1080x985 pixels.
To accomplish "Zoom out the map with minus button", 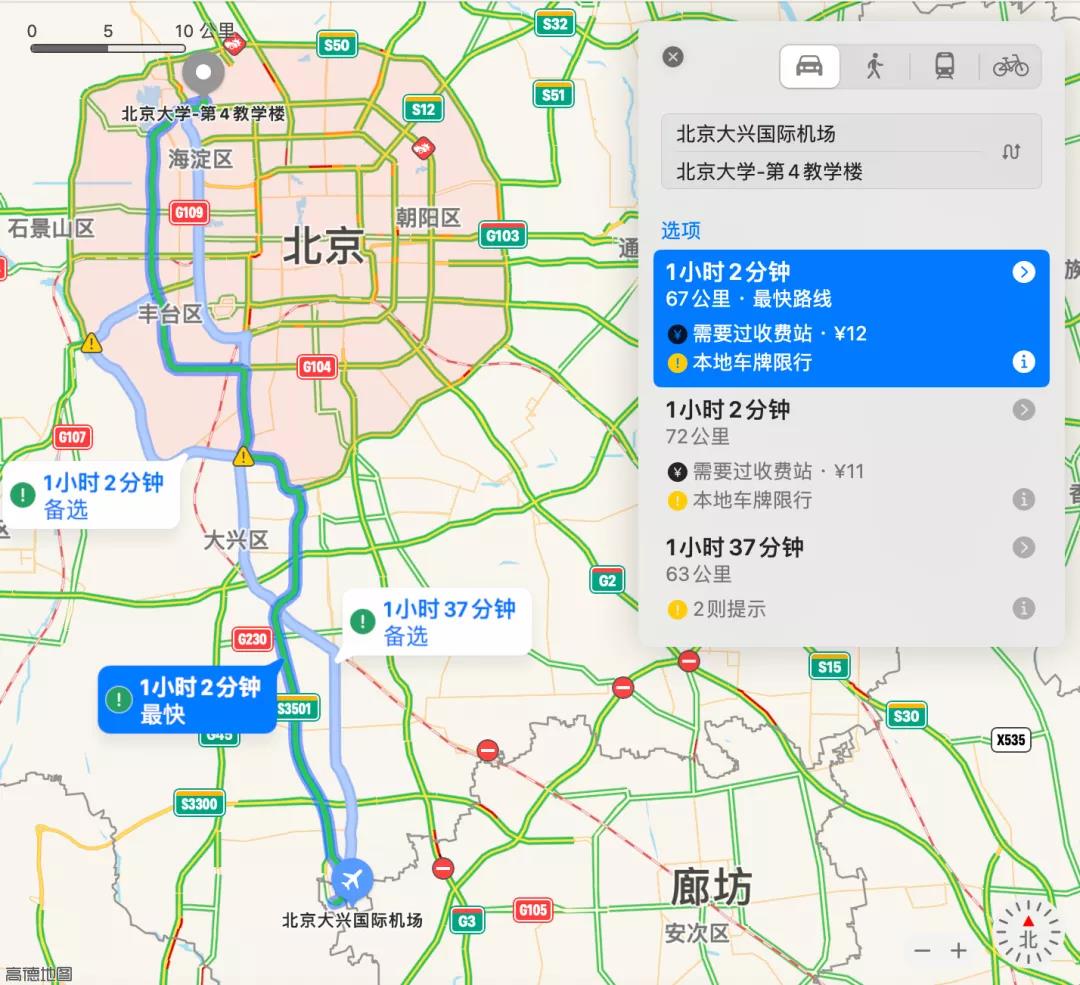I will [x=922, y=951].
